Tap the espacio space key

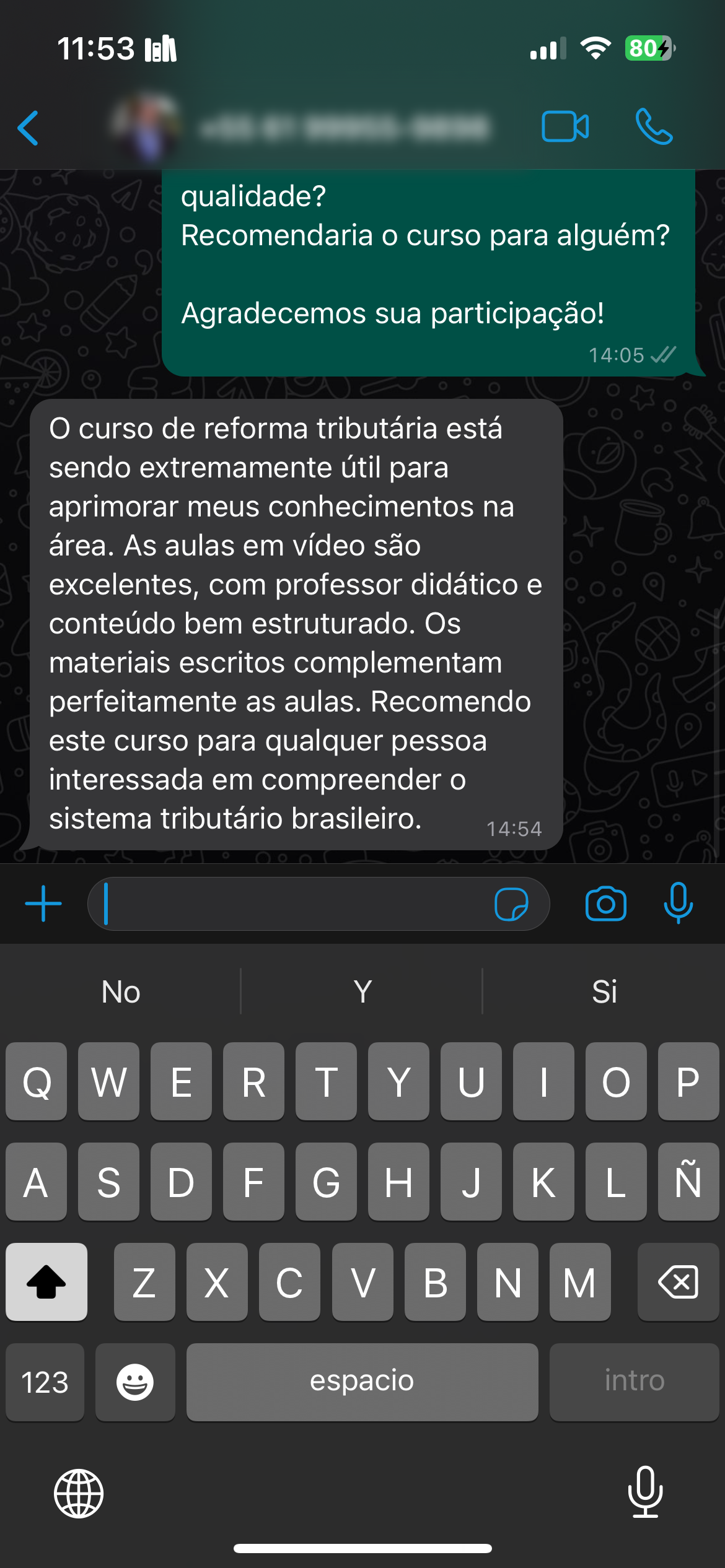tap(362, 1382)
